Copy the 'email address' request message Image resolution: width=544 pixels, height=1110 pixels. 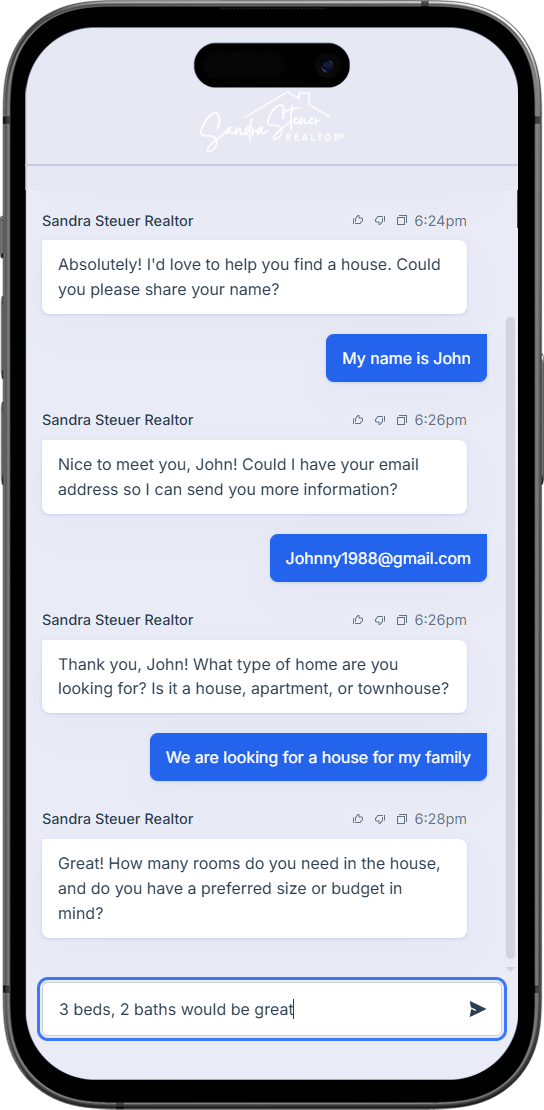[x=402, y=420]
